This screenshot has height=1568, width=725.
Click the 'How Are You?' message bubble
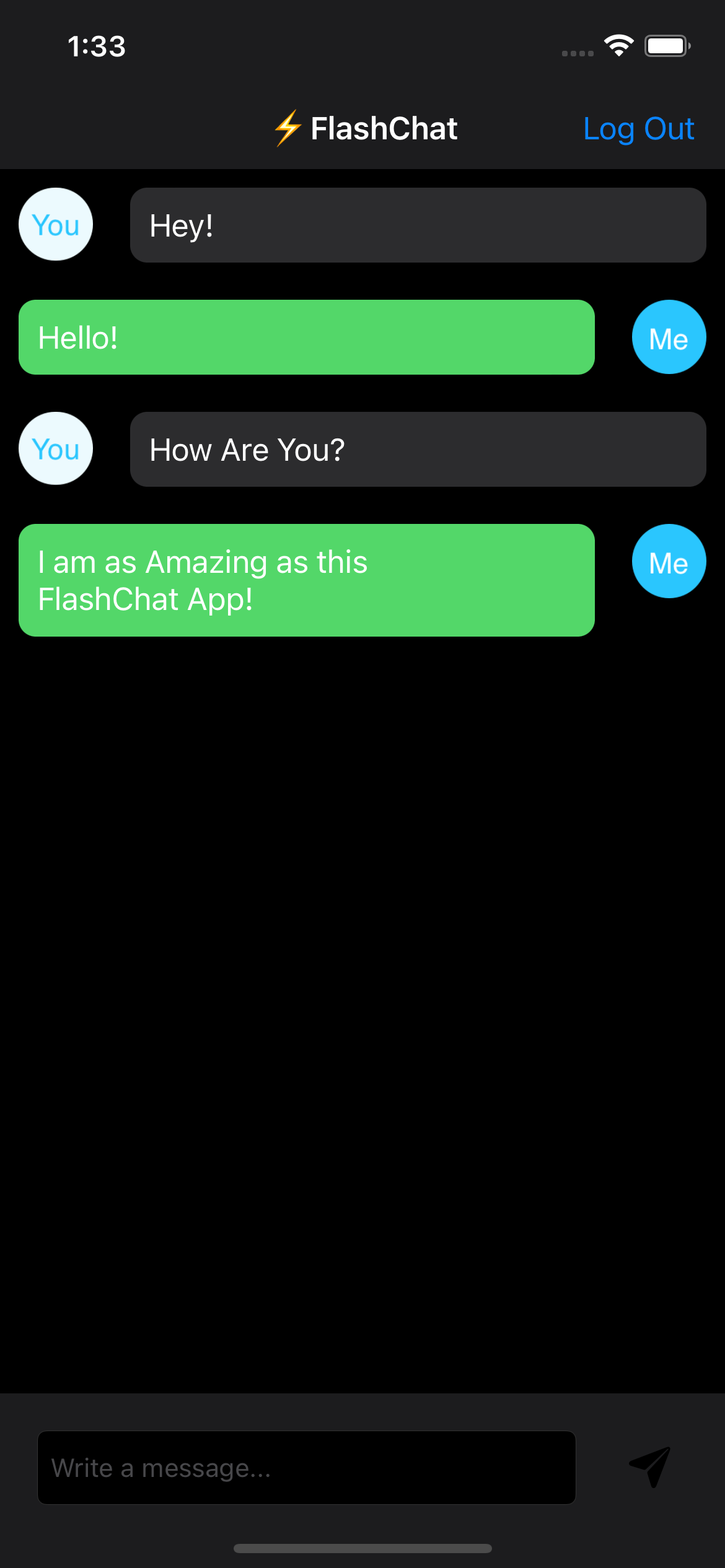(418, 449)
